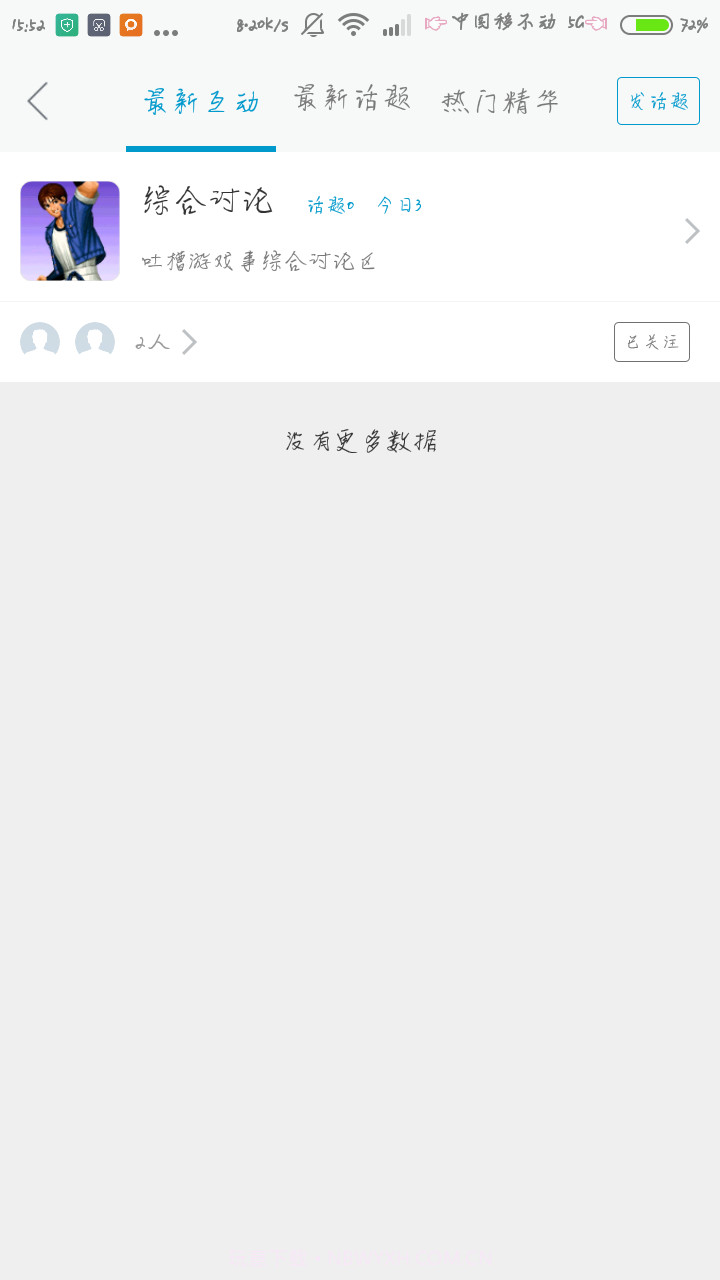
Task: Open the green shield app icon in status bar
Action: coord(65,24)
